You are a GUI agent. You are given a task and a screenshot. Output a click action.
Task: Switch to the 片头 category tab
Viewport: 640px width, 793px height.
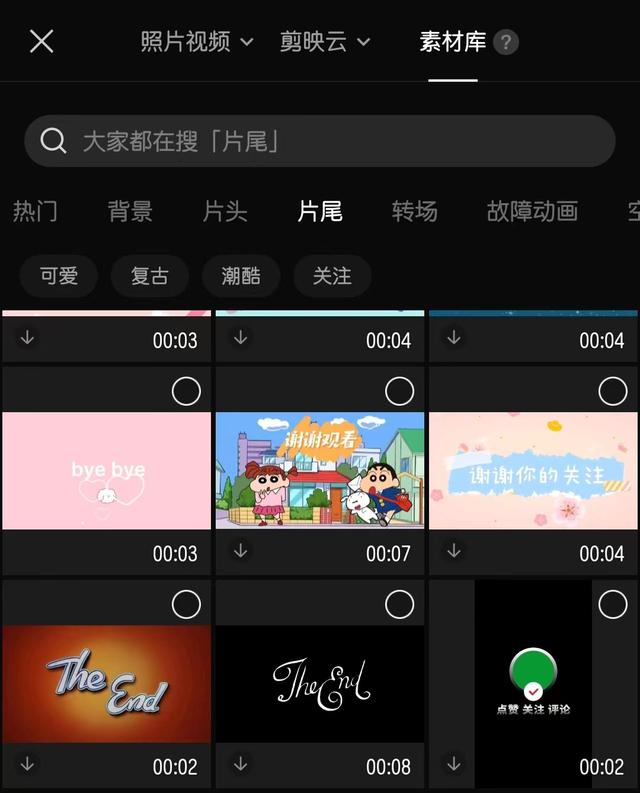(x=225, y=211)
